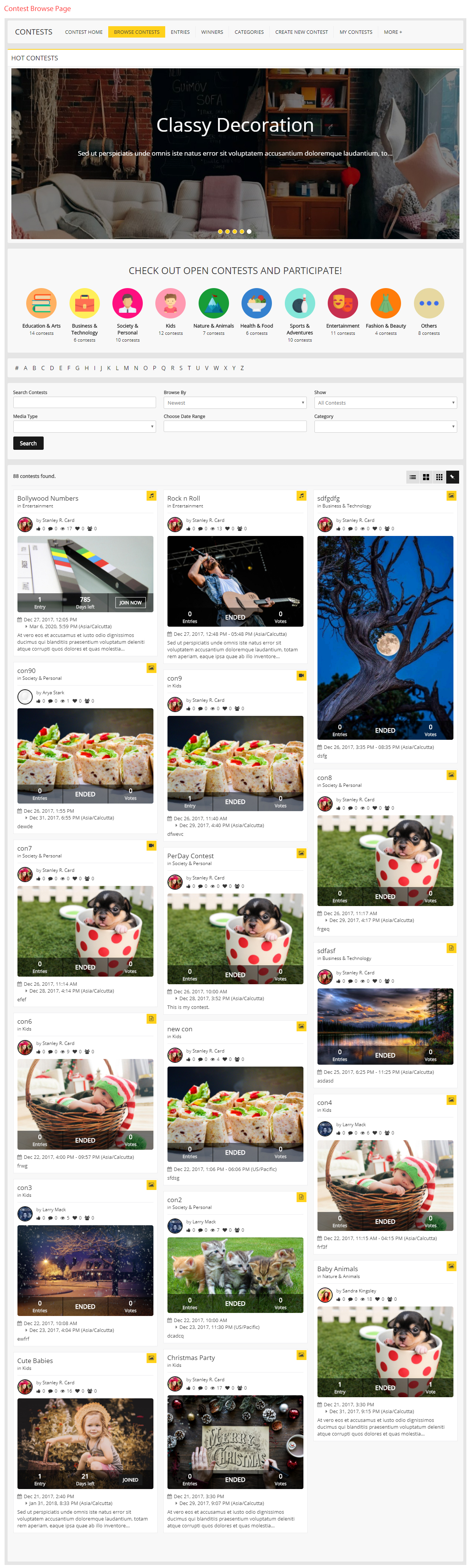Browse the Nature & Animals category
Viewport: 469px width, 1568px height.
(x=213, y=304)
